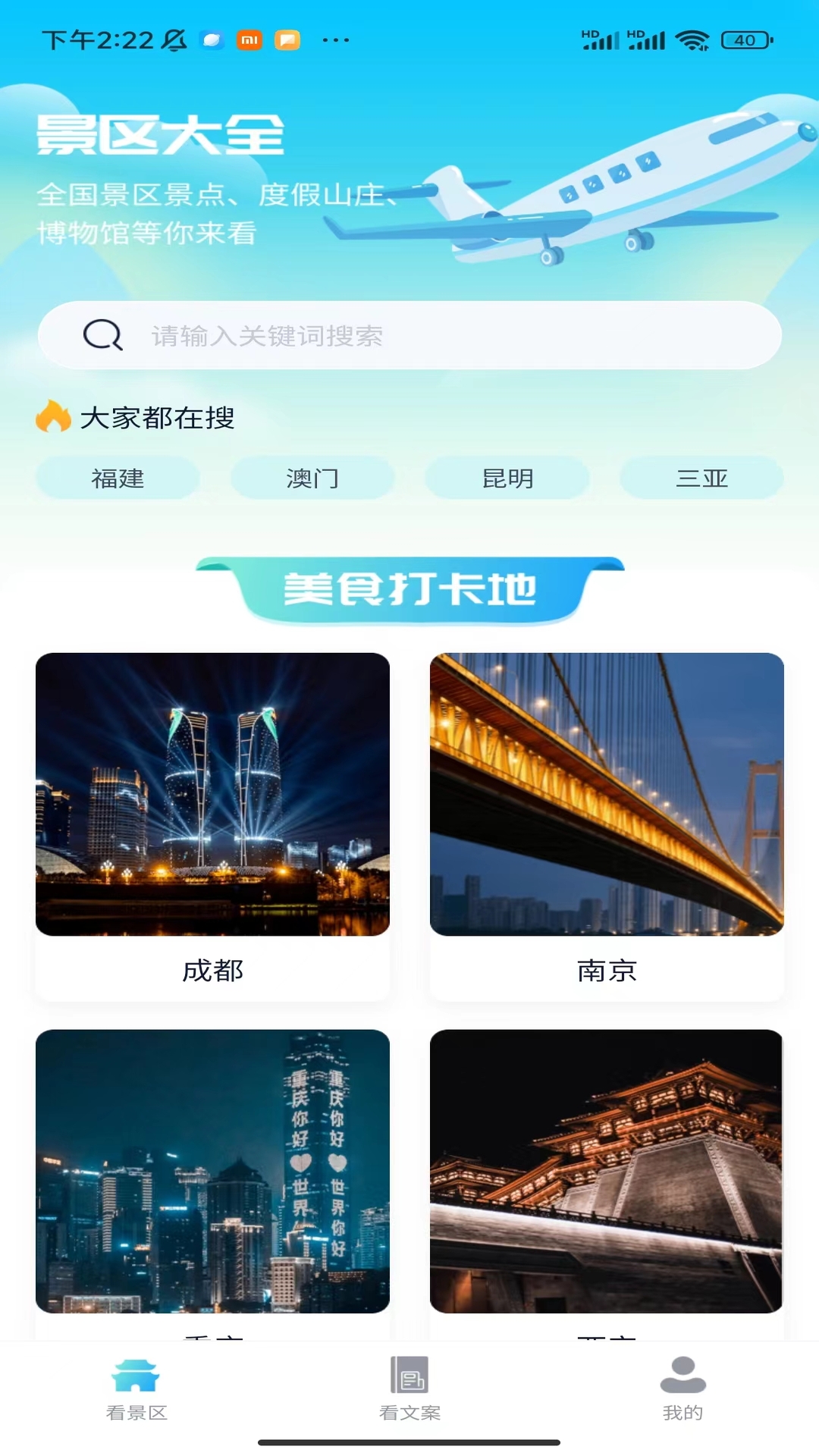
Task: Tap the keyword search box
Action: (409, 335)
